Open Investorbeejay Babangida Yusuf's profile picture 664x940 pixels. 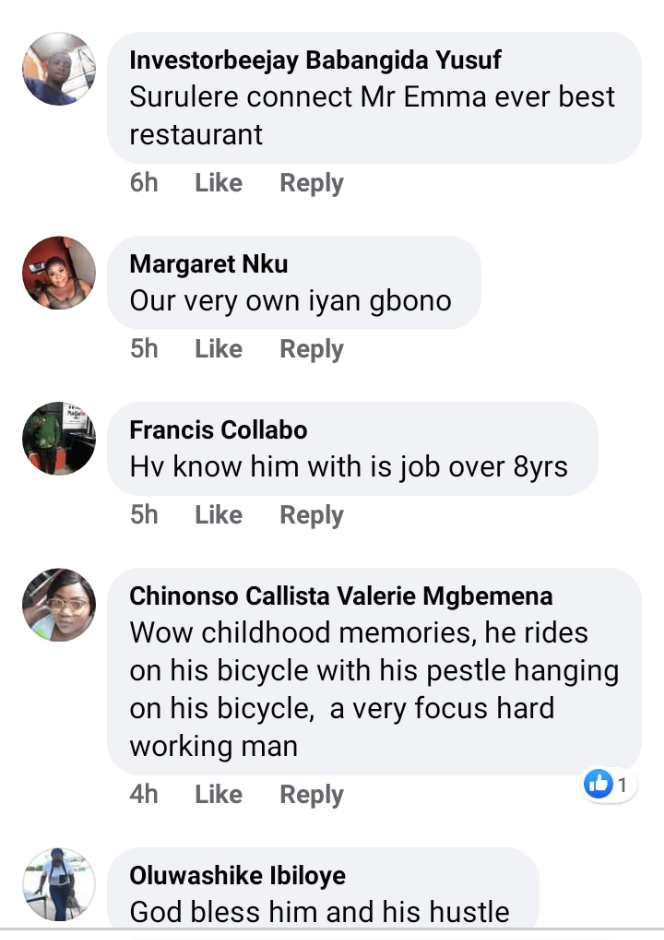pos(59,69)
